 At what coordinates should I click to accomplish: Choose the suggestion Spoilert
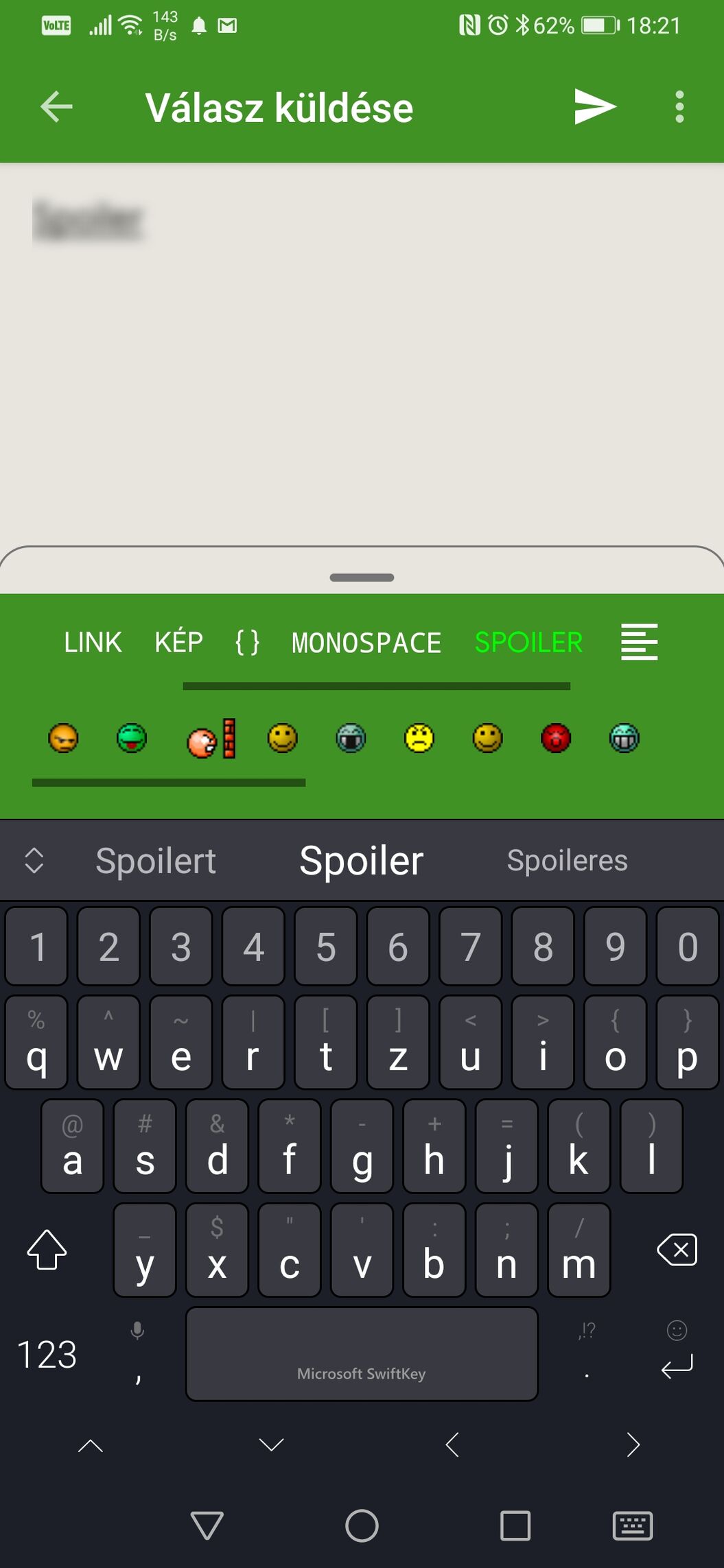click(156, 861)
